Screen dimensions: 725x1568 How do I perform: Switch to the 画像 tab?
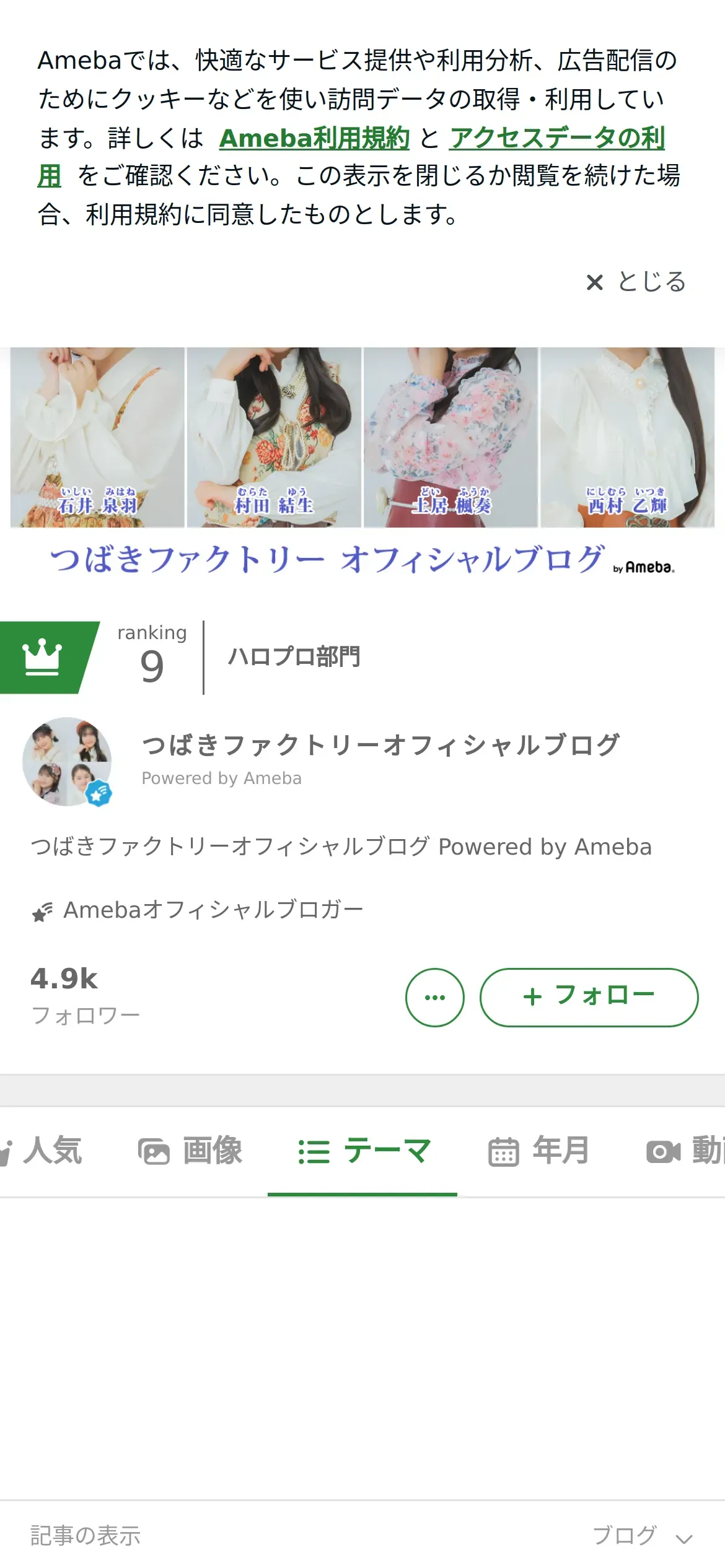[190, 1151]
